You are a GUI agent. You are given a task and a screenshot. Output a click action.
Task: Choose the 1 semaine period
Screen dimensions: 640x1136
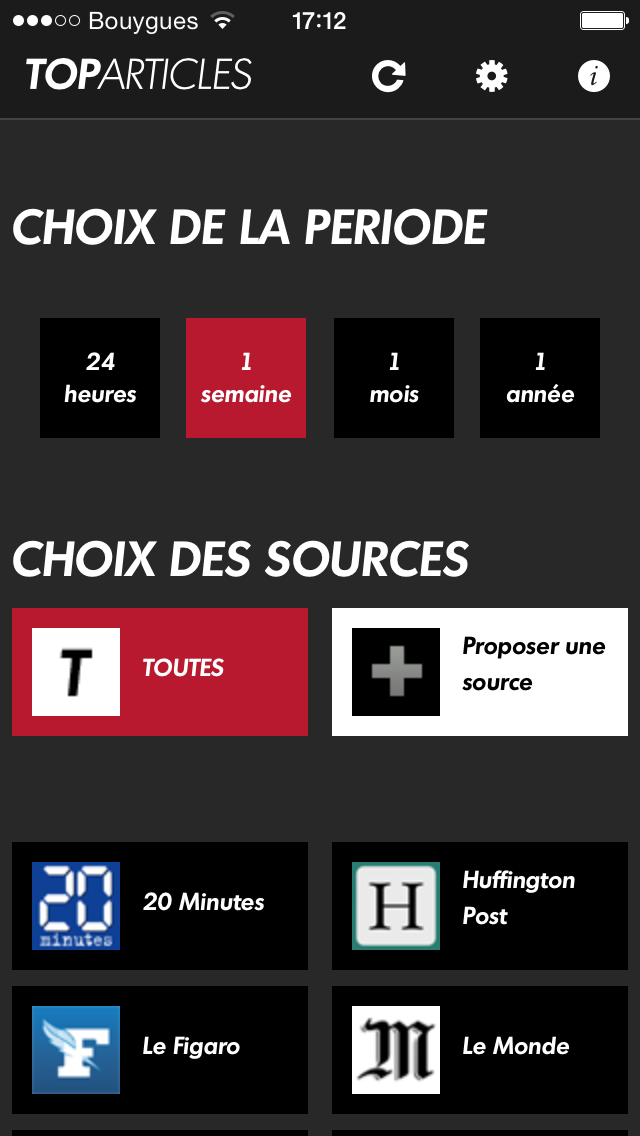tap(246, 378)
